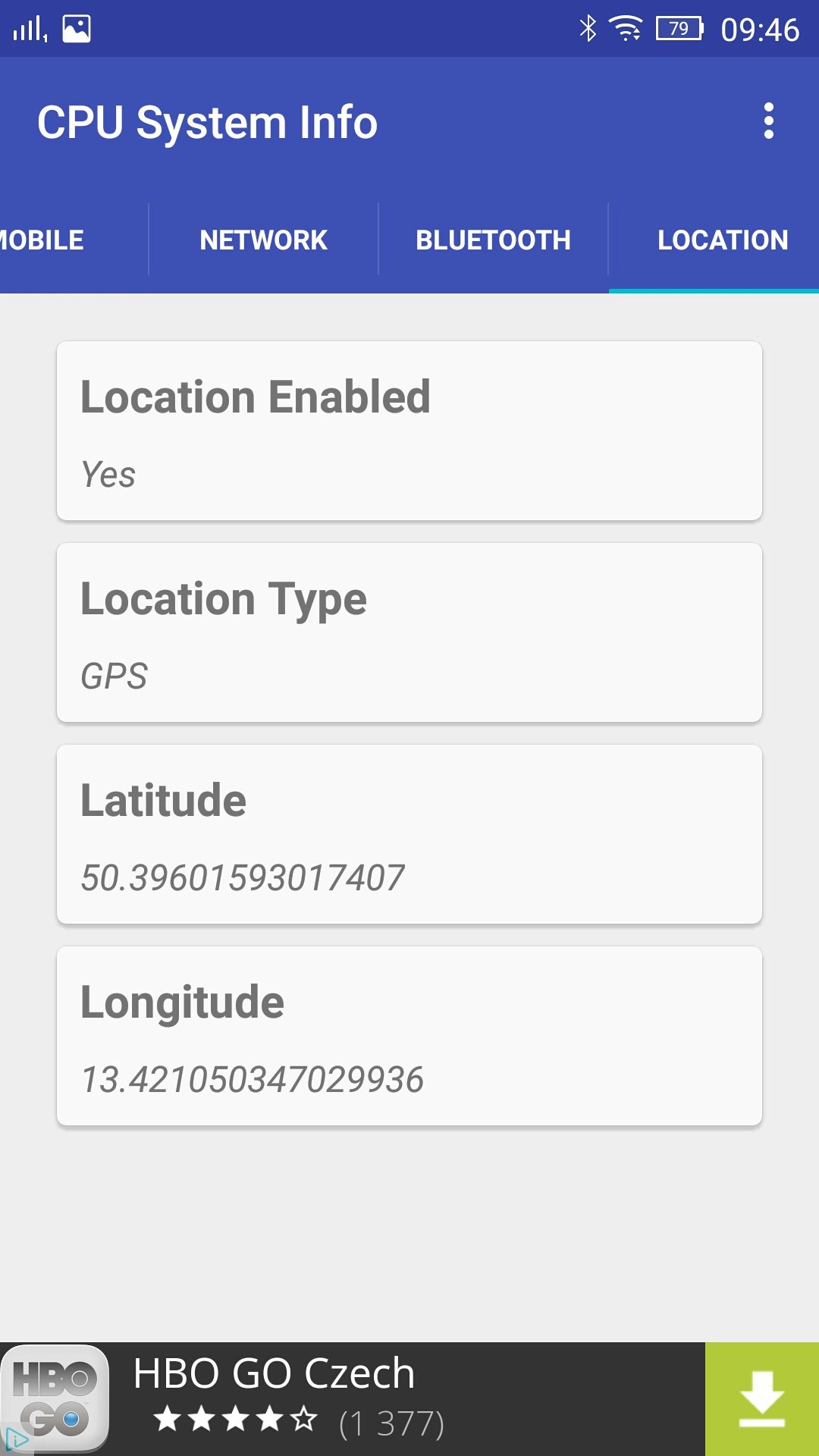Switch to the Mobile tab
The height and width of the screenshot is (1456, 819).
(x=45, y=240)
